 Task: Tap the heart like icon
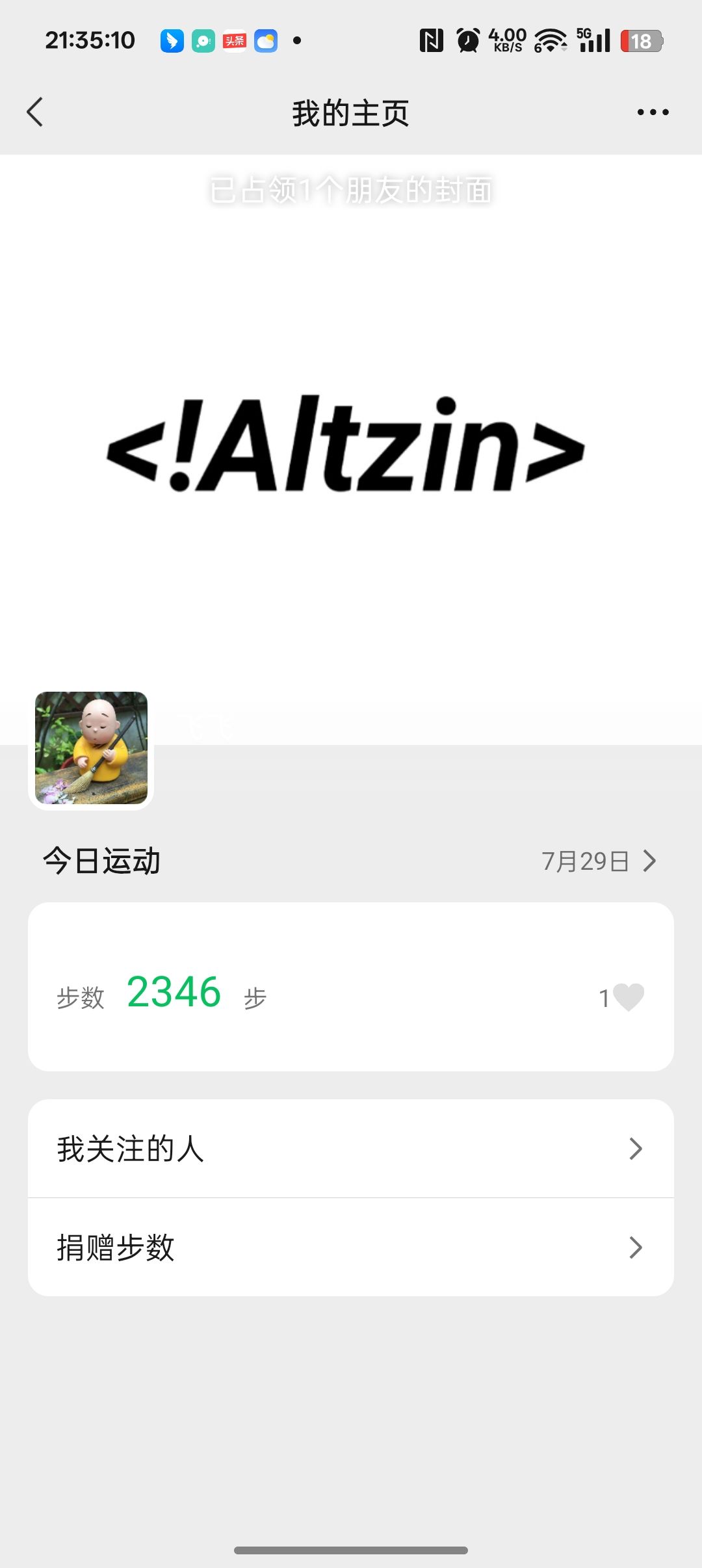point(628,997)
